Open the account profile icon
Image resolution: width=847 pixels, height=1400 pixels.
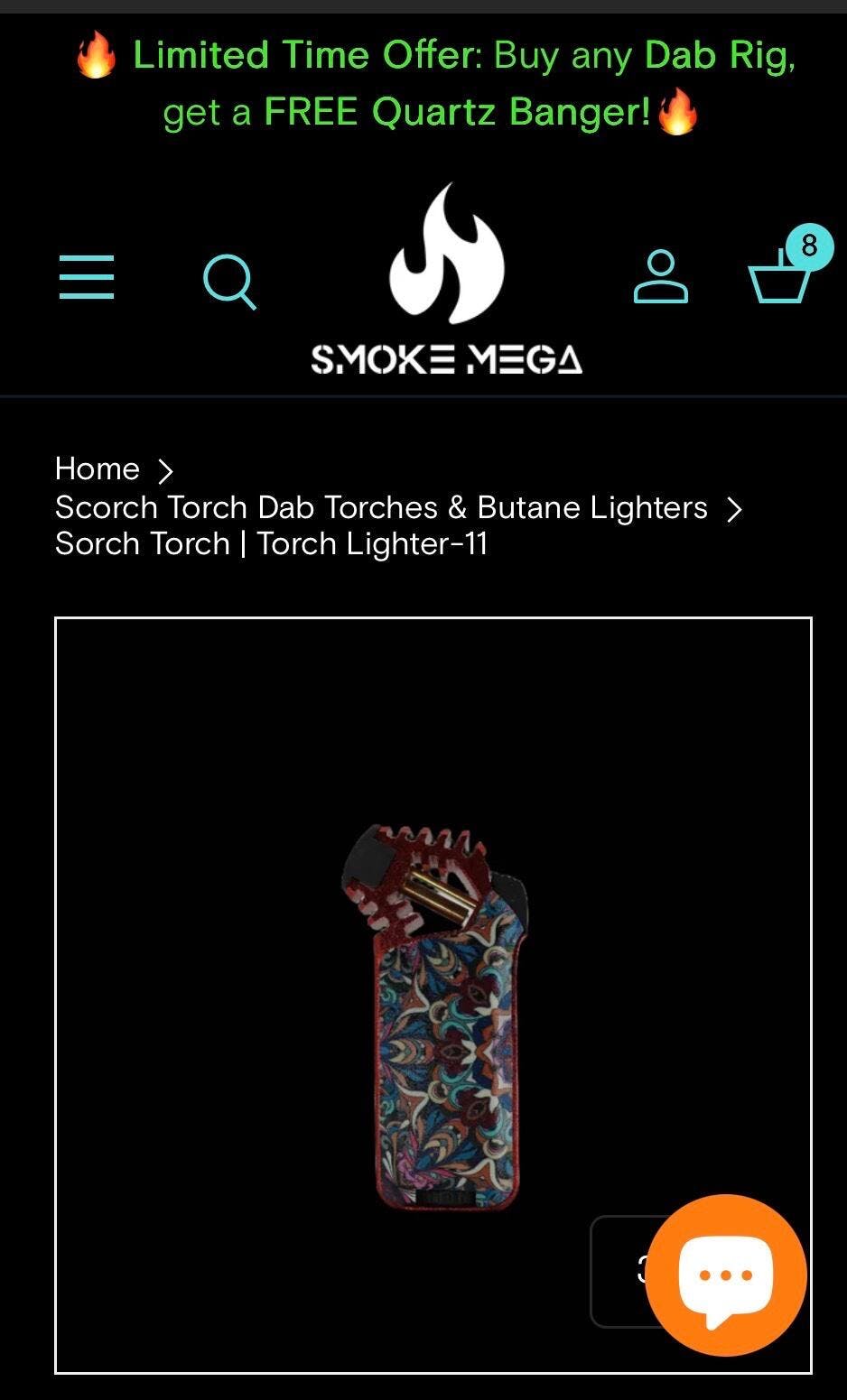[660, 277]
